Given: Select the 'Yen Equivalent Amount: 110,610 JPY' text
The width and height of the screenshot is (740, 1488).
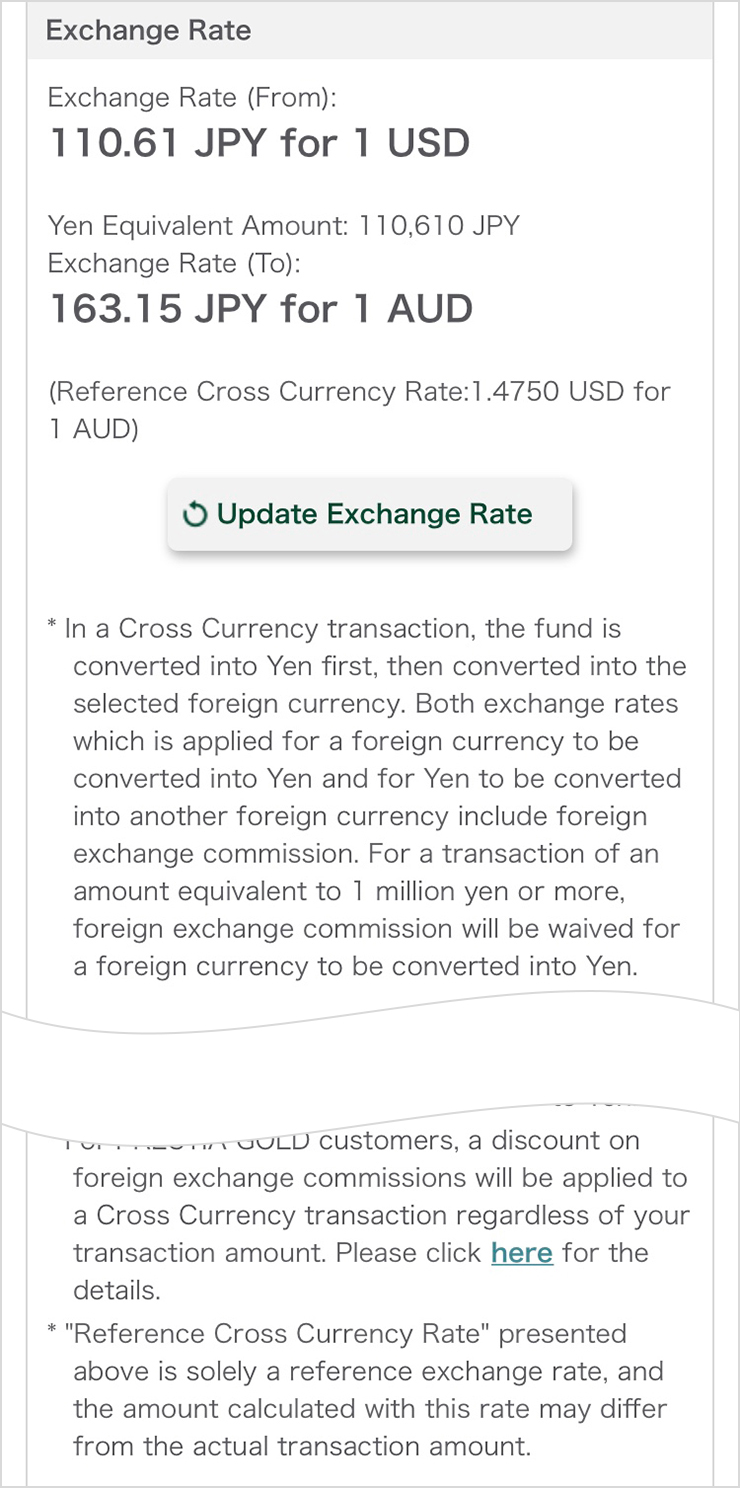Looking at the screenshot, I should pyautogui.click(x=283, y=225).
